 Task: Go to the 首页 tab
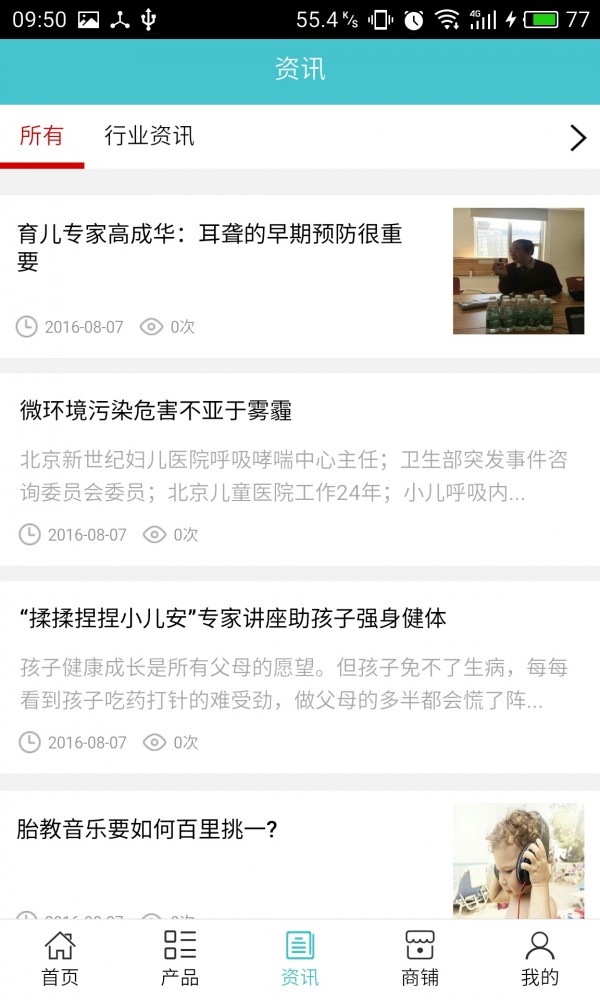coord(60,958)
